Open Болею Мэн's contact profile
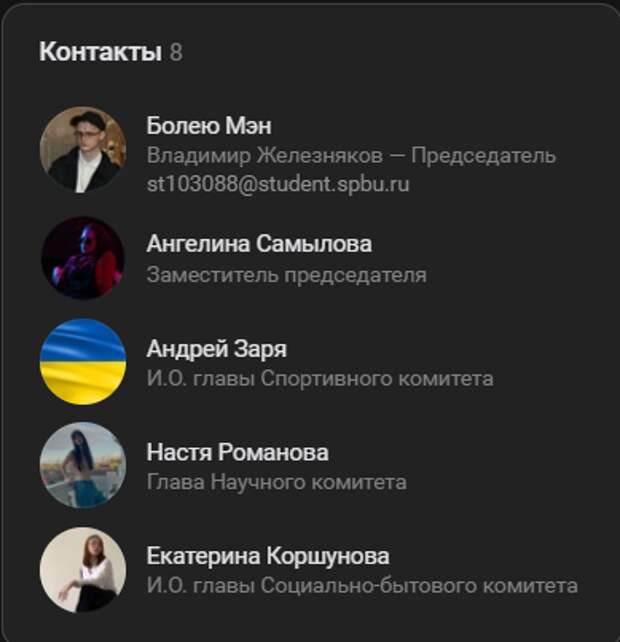The image size is (620, 642). [209, 126]
